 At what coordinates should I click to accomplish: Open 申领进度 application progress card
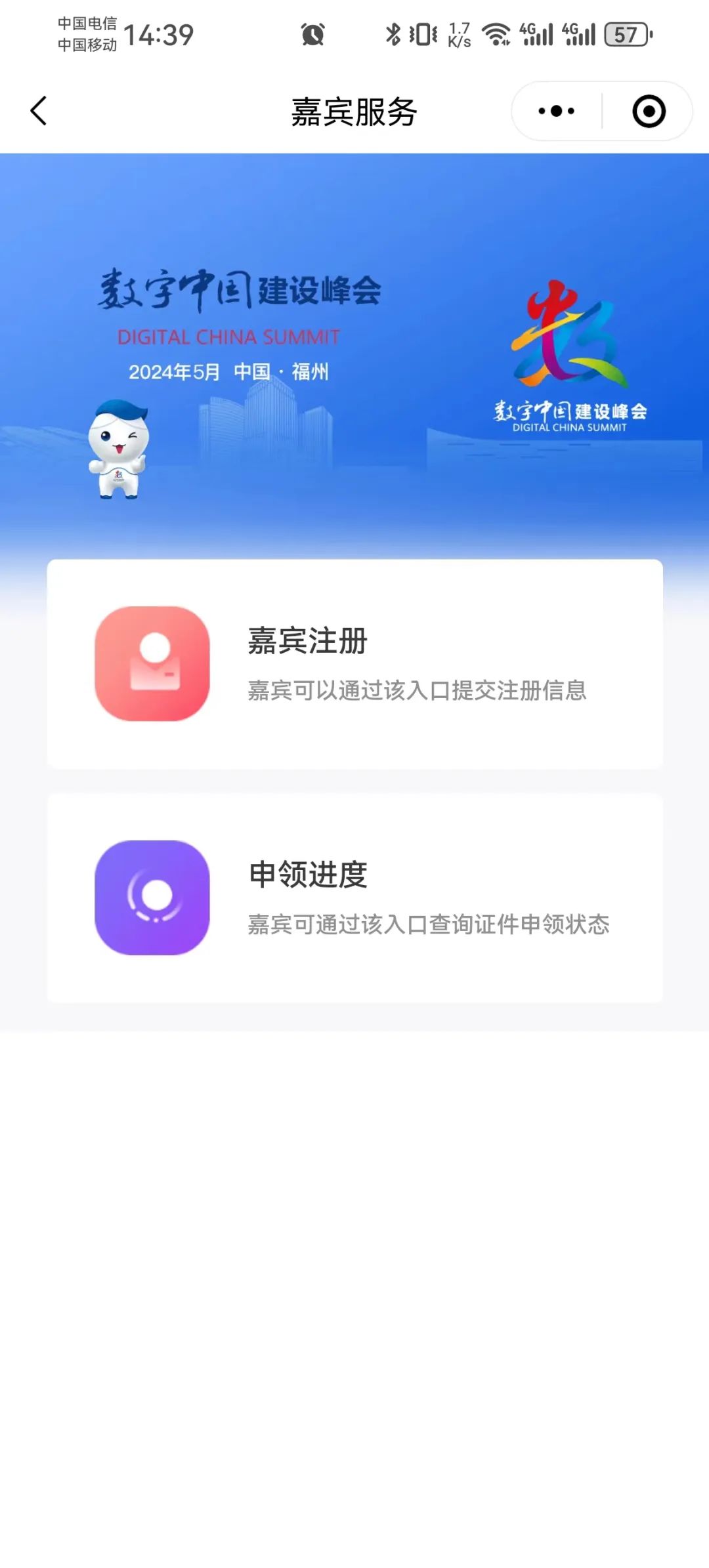tap(354, 897)
